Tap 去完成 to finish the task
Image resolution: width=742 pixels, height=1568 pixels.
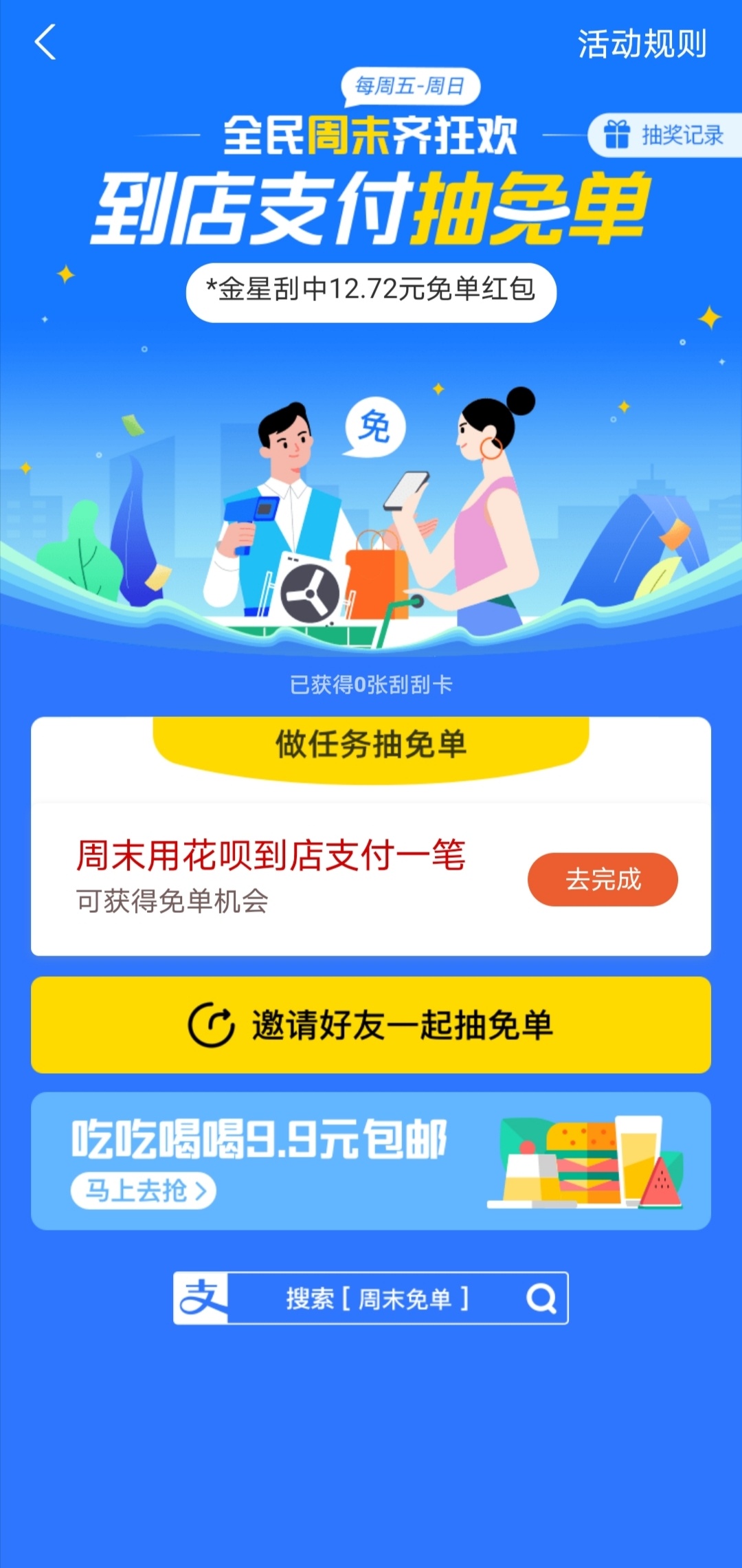603,879
